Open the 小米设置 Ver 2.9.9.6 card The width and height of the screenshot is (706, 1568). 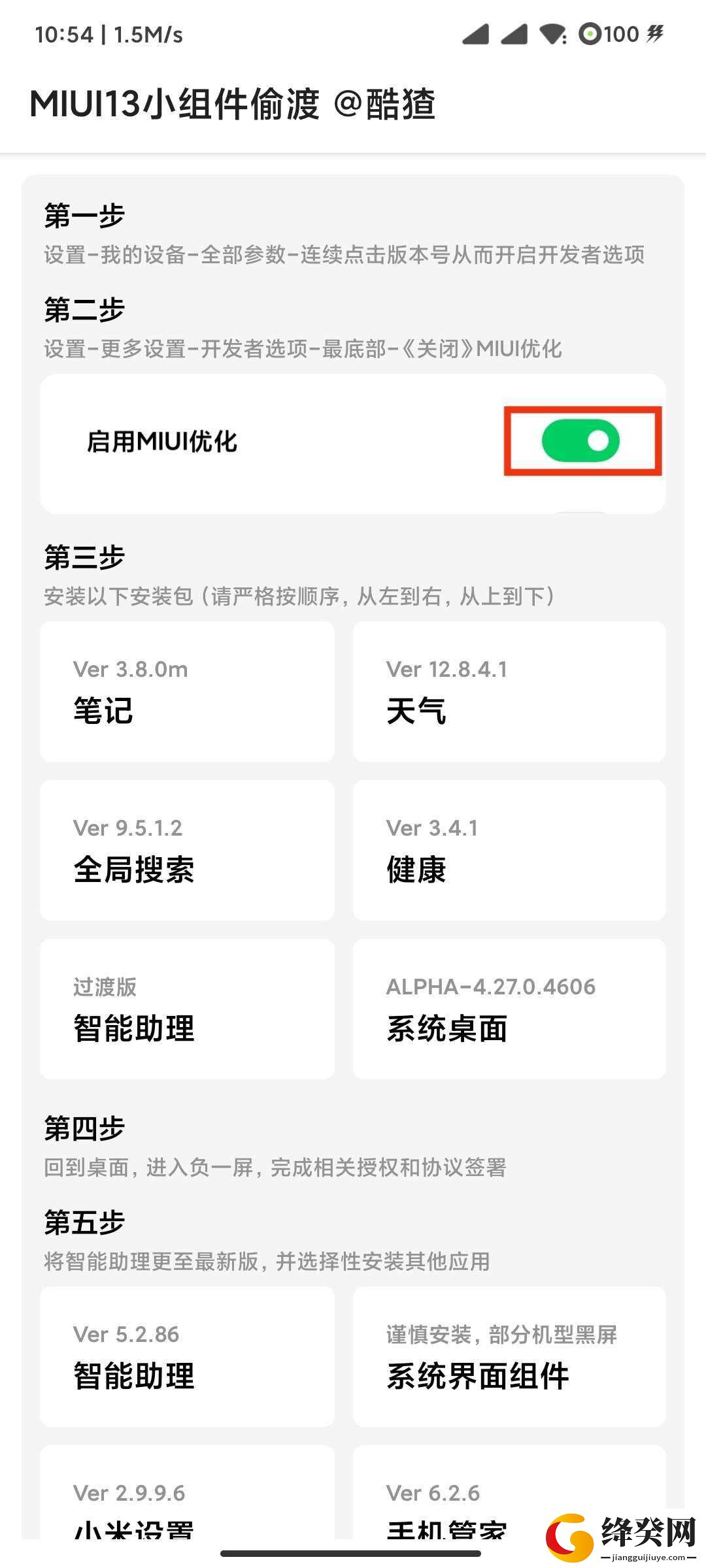(187, 1492)
